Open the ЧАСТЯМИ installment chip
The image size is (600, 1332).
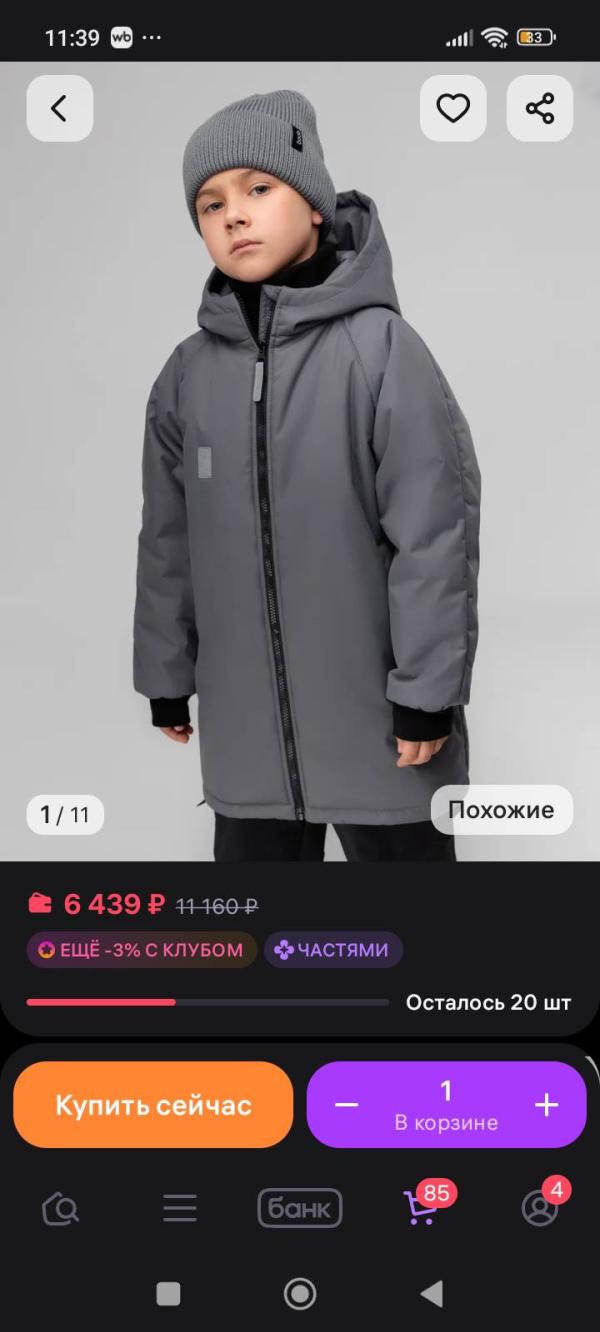[333, 950]
